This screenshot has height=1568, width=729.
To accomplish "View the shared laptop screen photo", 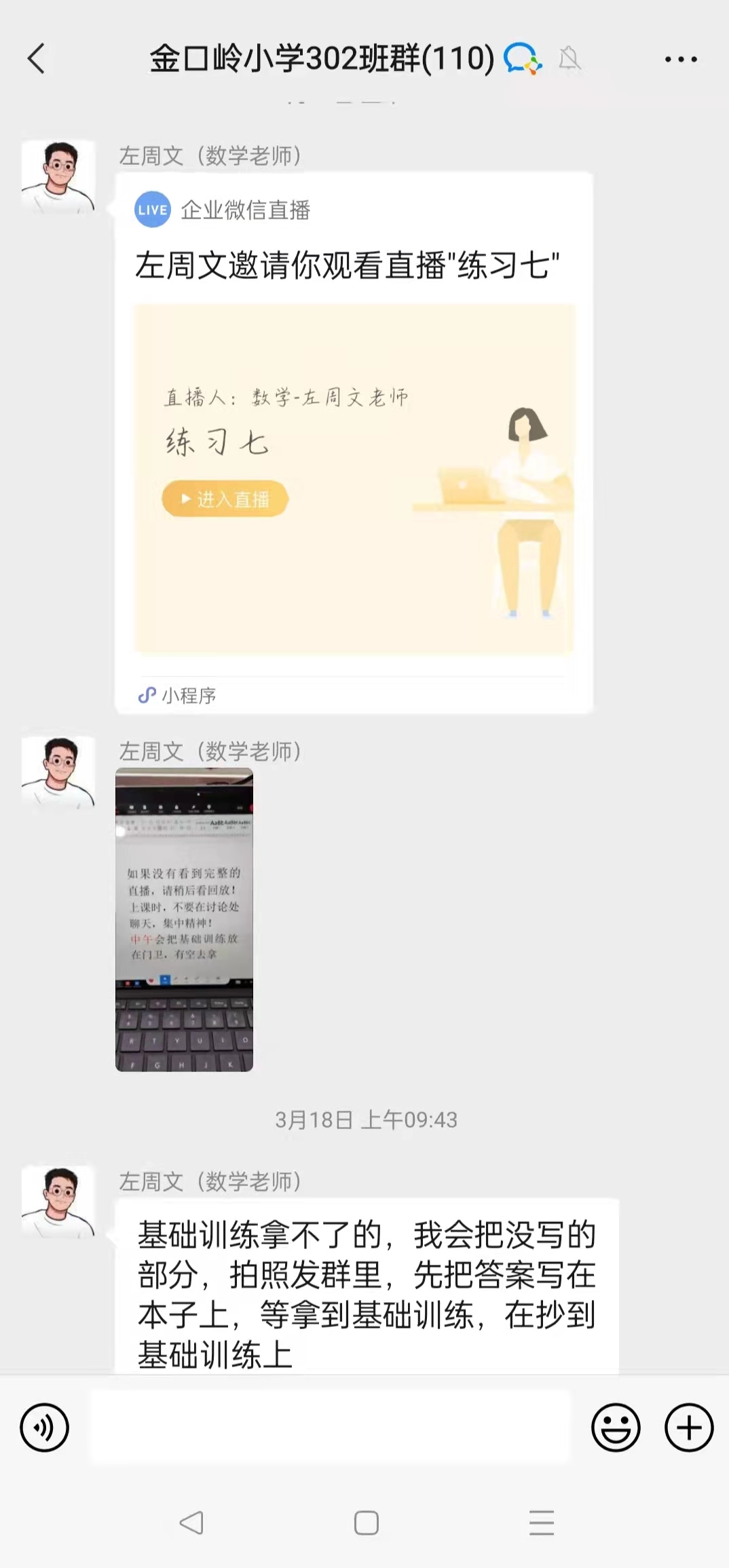I will (184, 919).
